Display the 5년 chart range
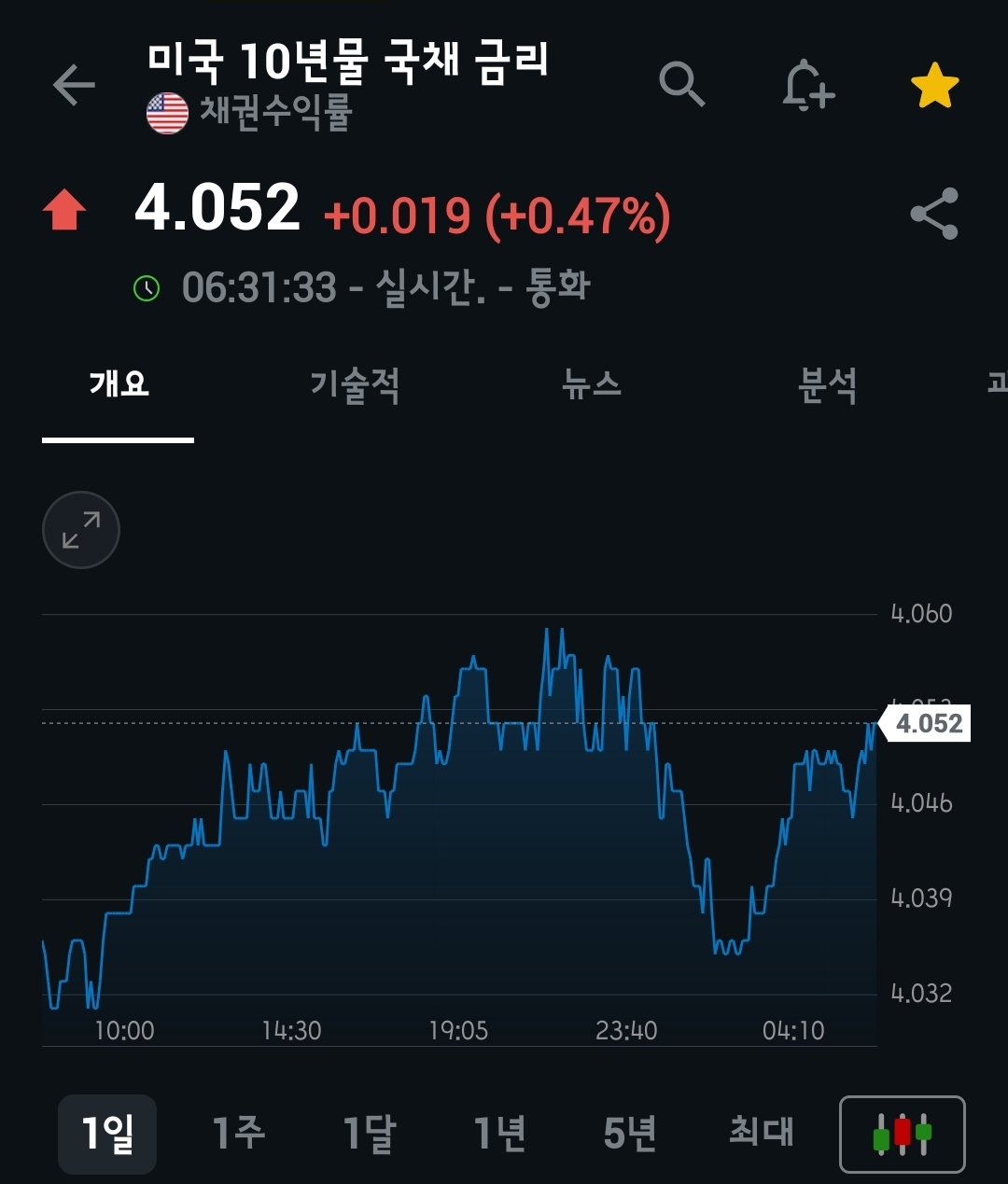The width and height of the screenshot is (1008, 1184). 630,1134
